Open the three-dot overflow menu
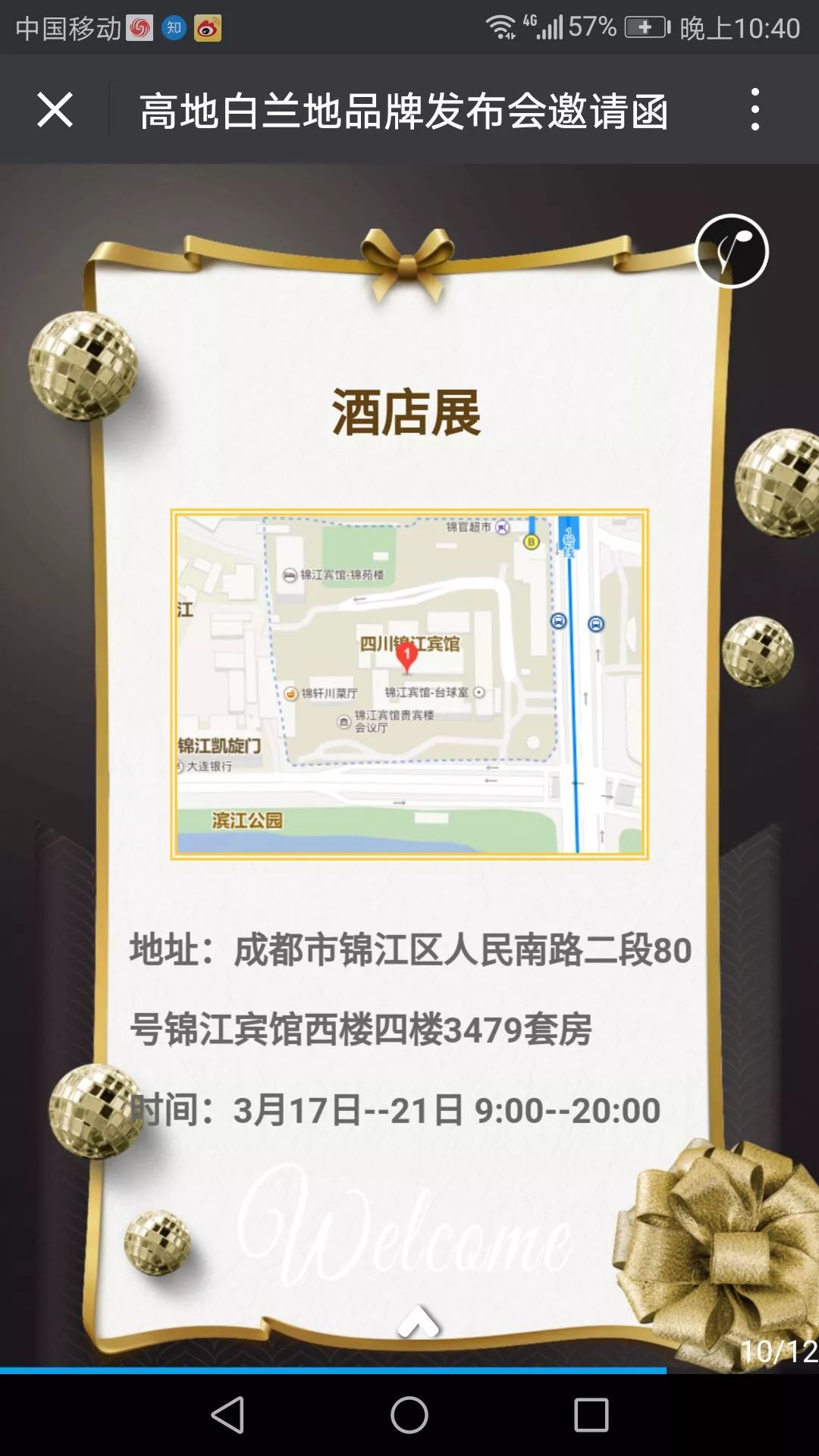This screenshot has height=1456, width=819. tap(754, 110)
